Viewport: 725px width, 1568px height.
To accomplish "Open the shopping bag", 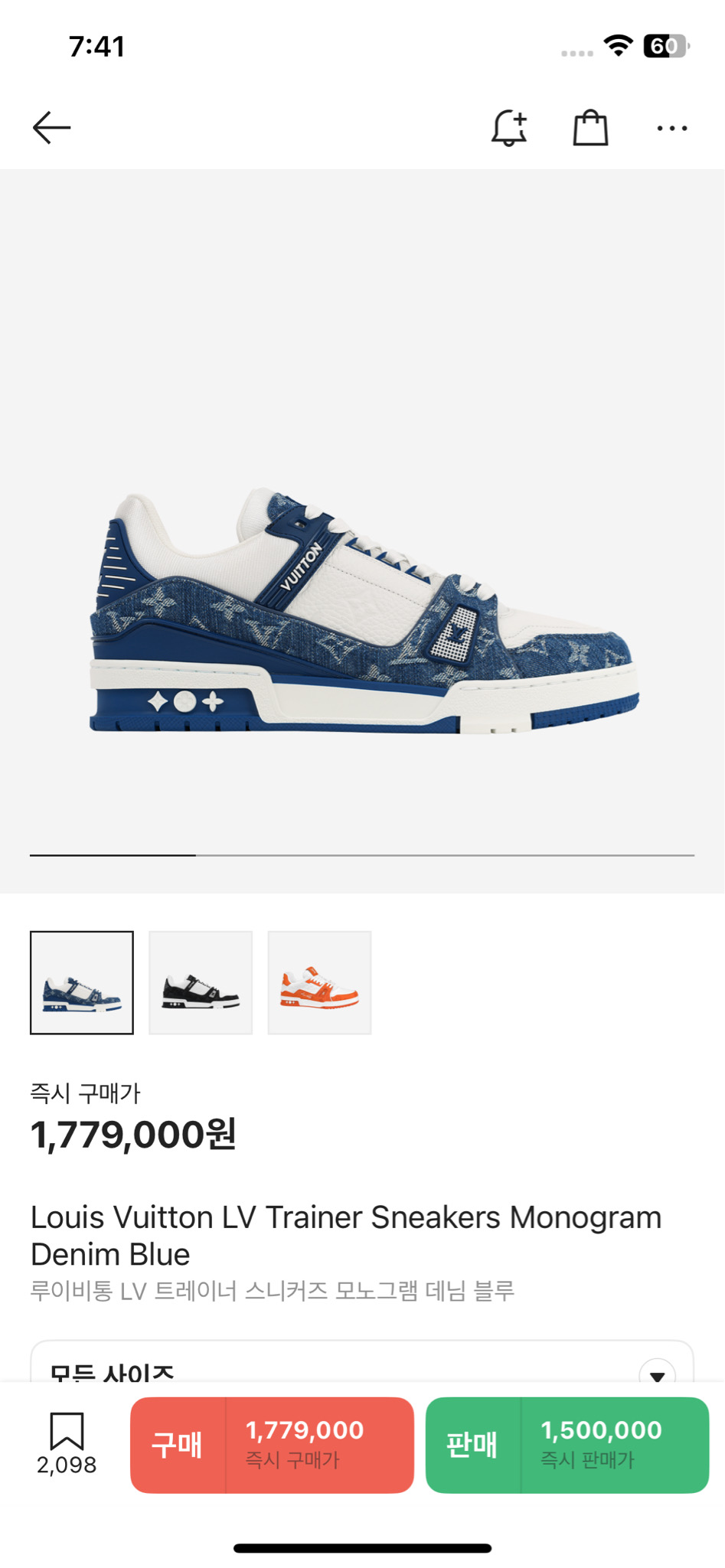I will (x=590, y=128).
